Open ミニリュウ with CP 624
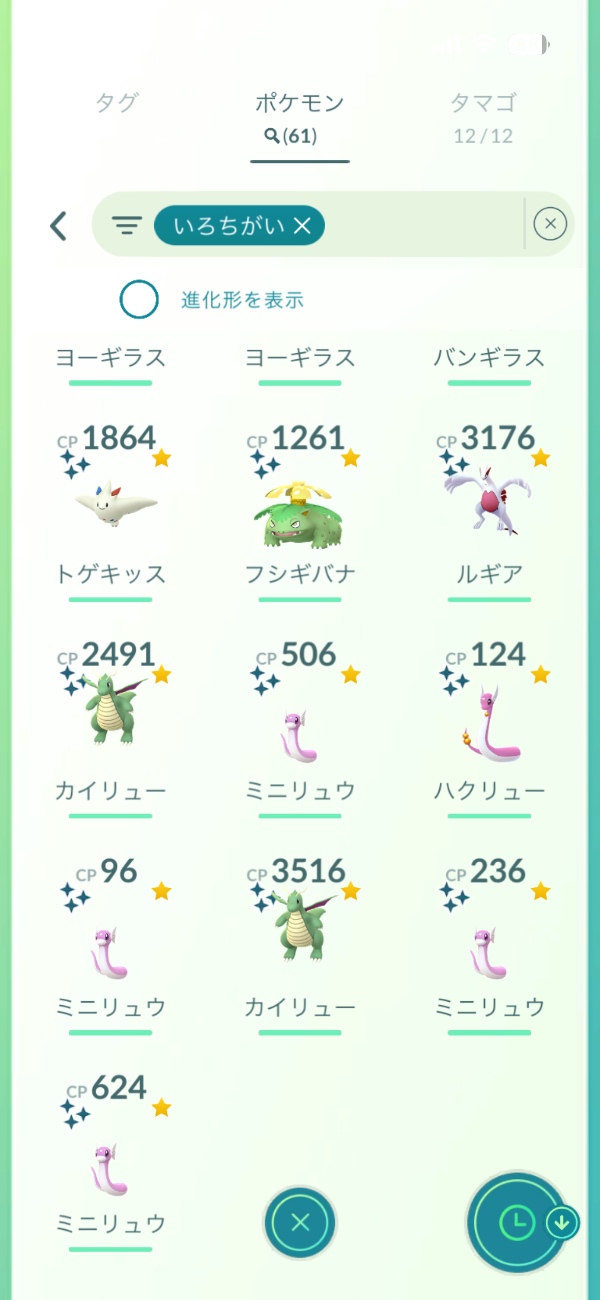 pyautogui.click(x=110, y=1166)
